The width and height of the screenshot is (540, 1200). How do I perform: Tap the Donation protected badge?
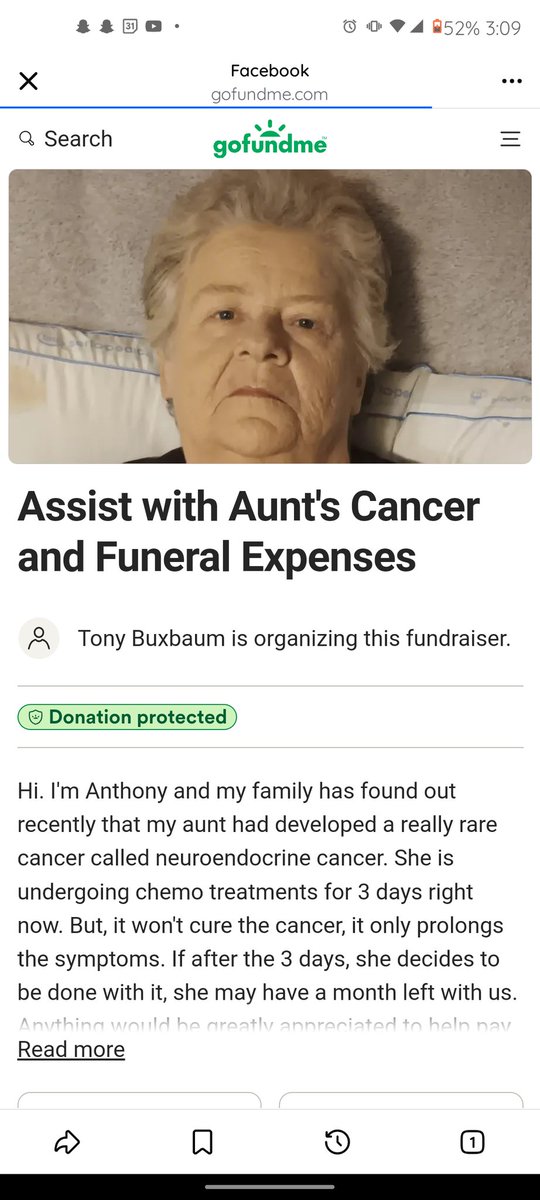pyautogui.click(x=127, y=717)
